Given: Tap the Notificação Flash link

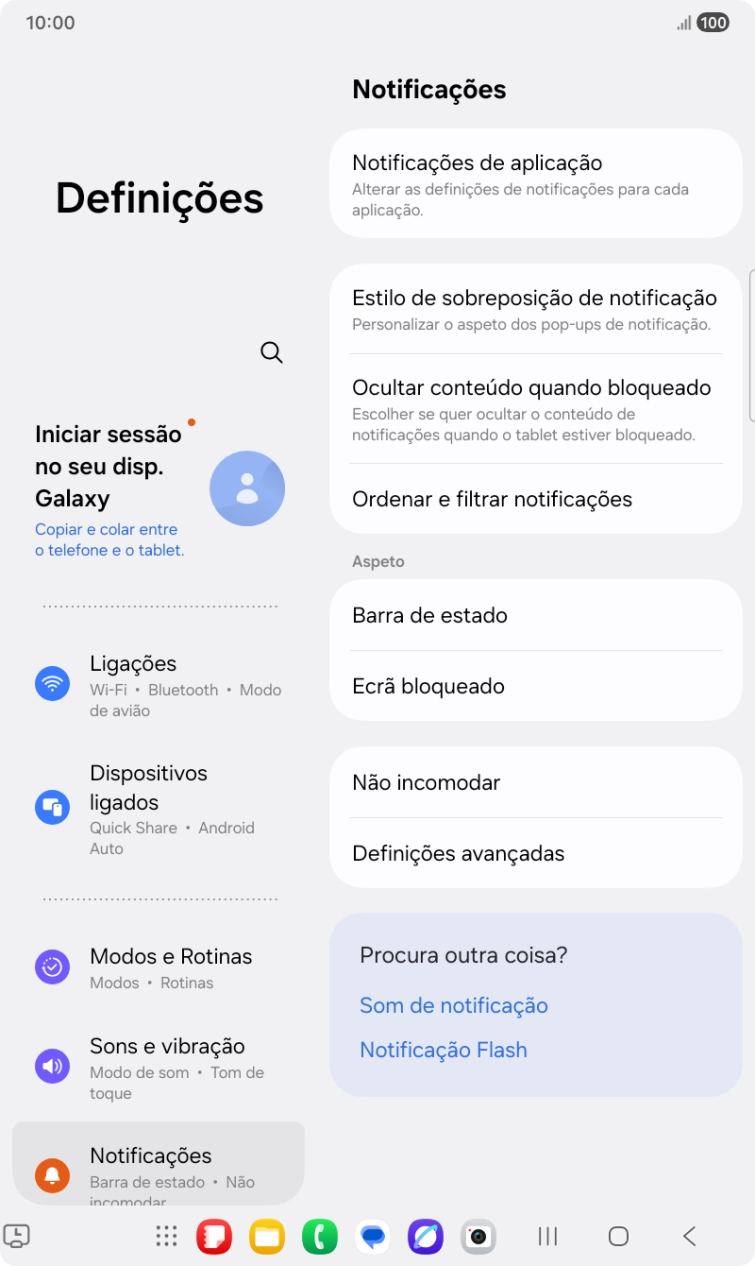Looking at the screenshot, I should 444,1050.
